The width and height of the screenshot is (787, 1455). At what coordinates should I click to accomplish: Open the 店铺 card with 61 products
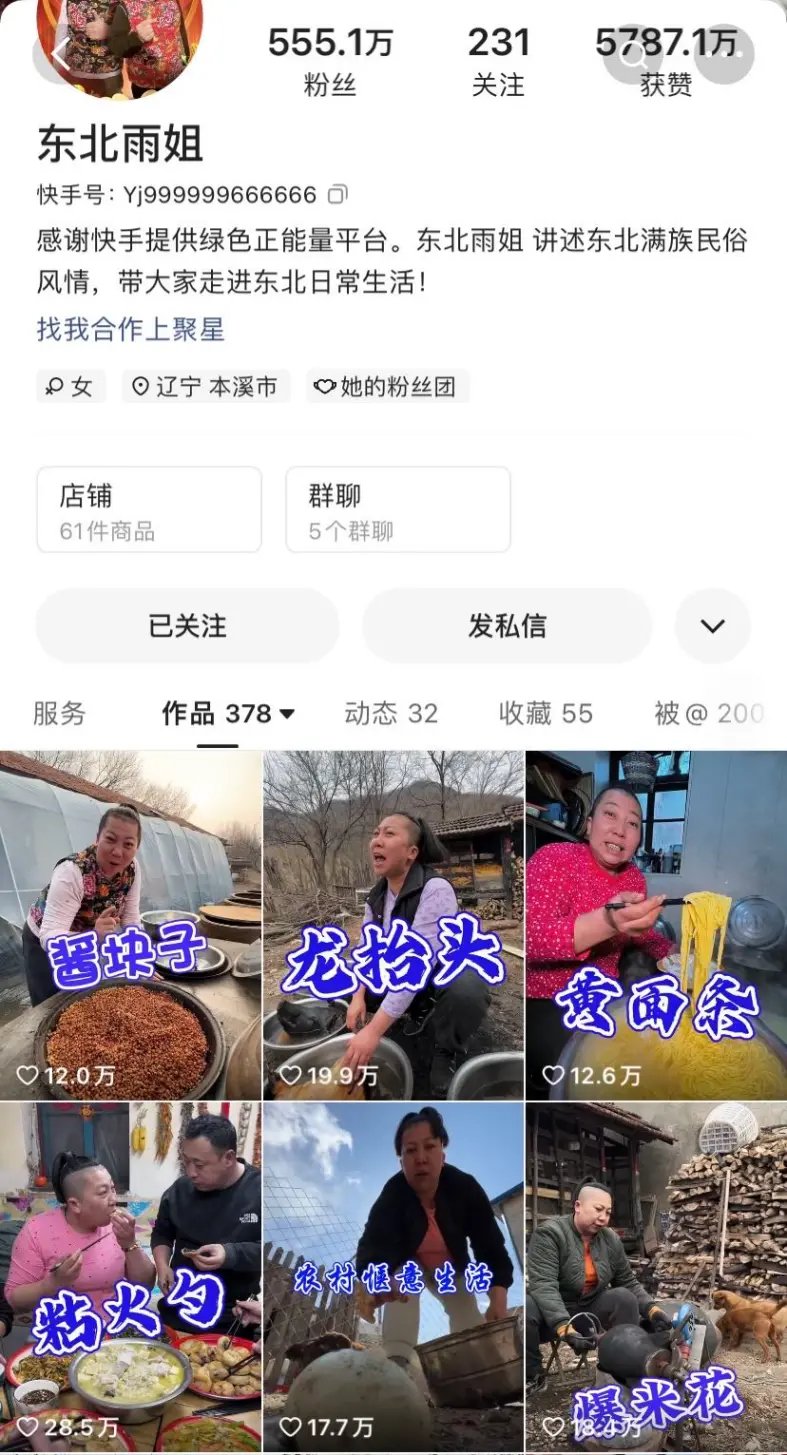(x=149, y=509)
